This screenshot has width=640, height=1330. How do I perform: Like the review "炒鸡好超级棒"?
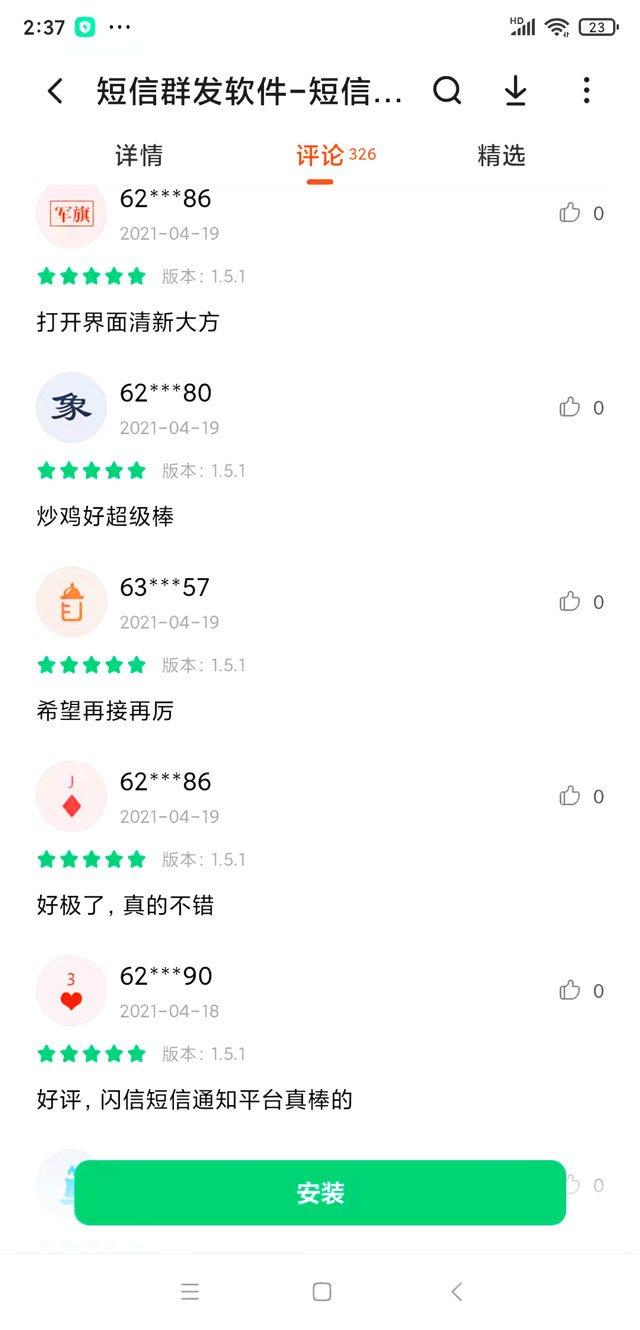pyautogui.click(x=570, y=407)
